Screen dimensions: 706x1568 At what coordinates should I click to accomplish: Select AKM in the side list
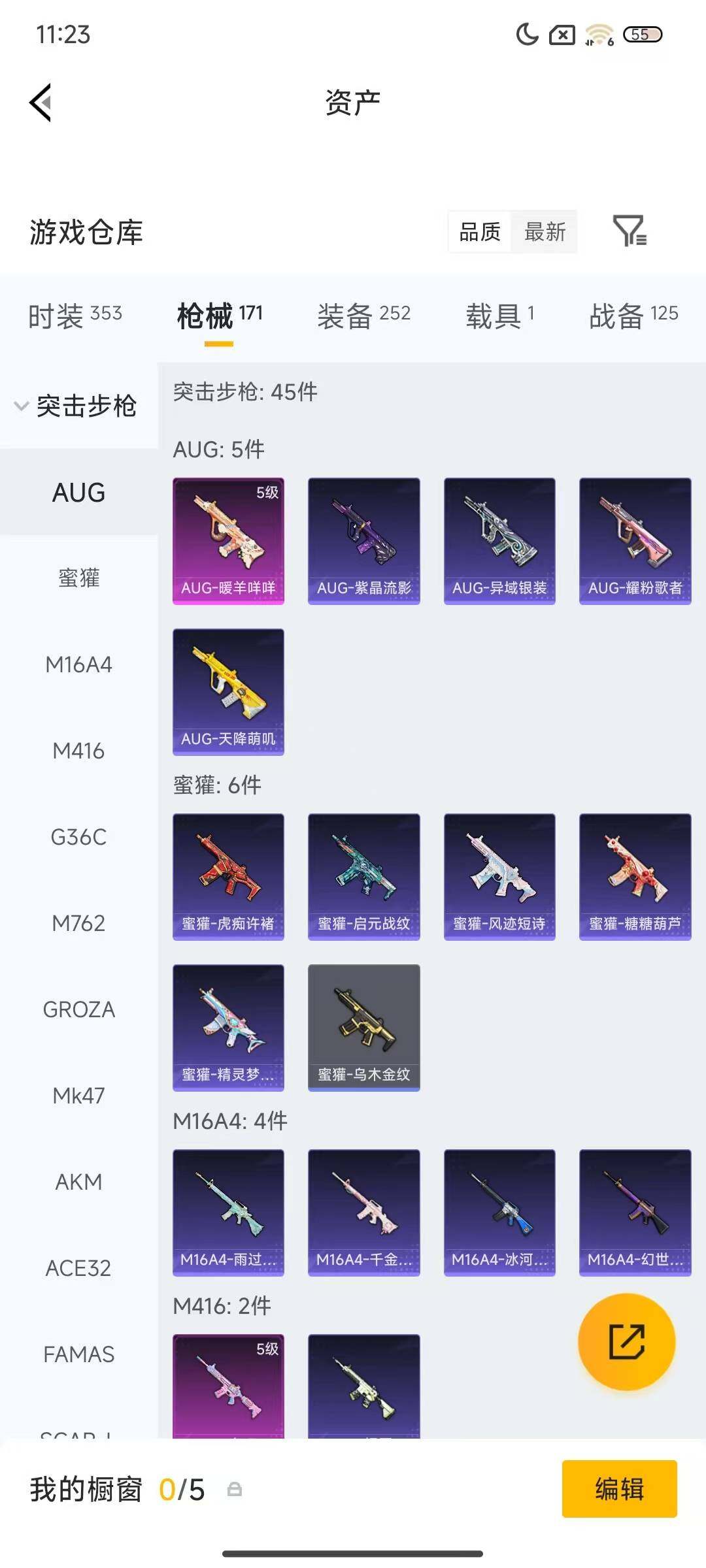pos(78,1182)
